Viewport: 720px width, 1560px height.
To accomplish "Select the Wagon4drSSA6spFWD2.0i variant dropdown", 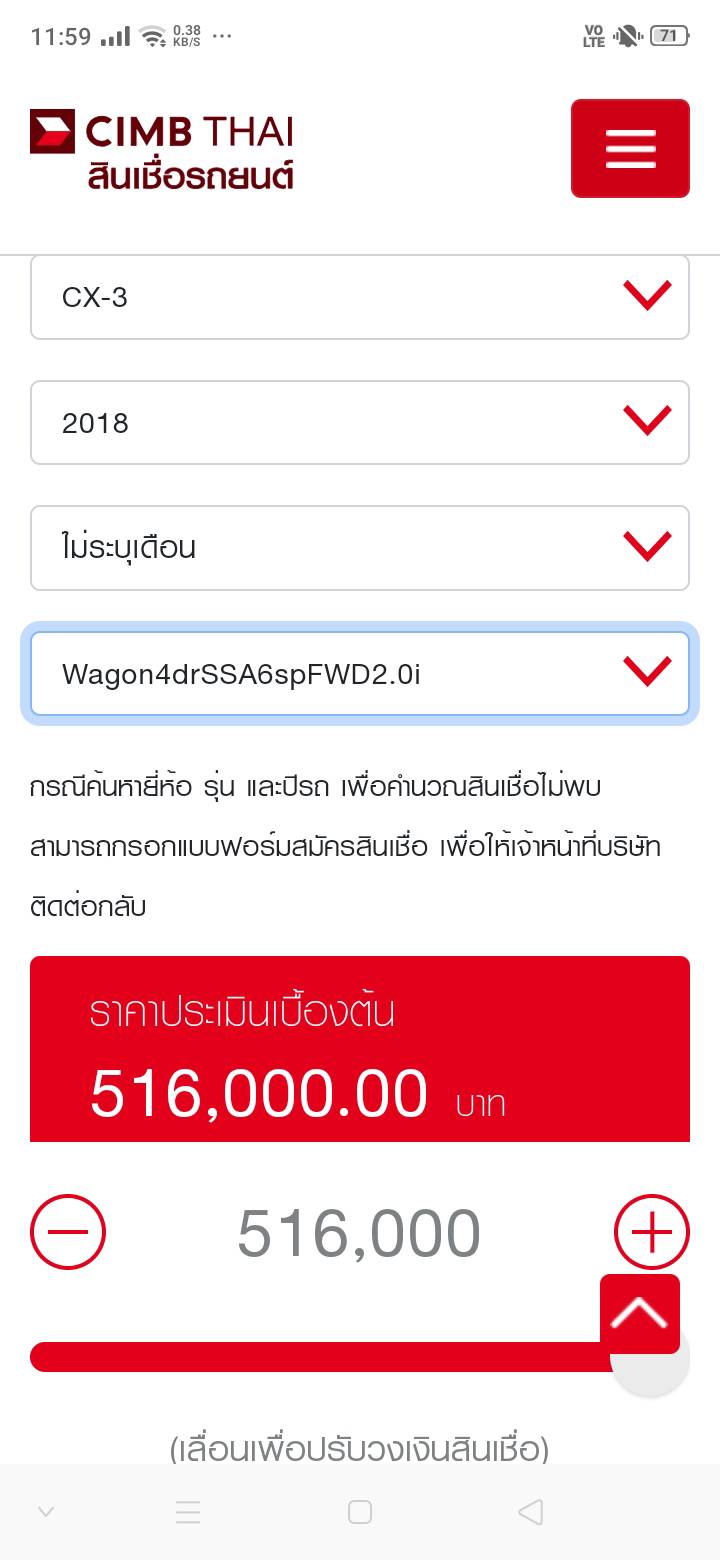I will 360,674.
